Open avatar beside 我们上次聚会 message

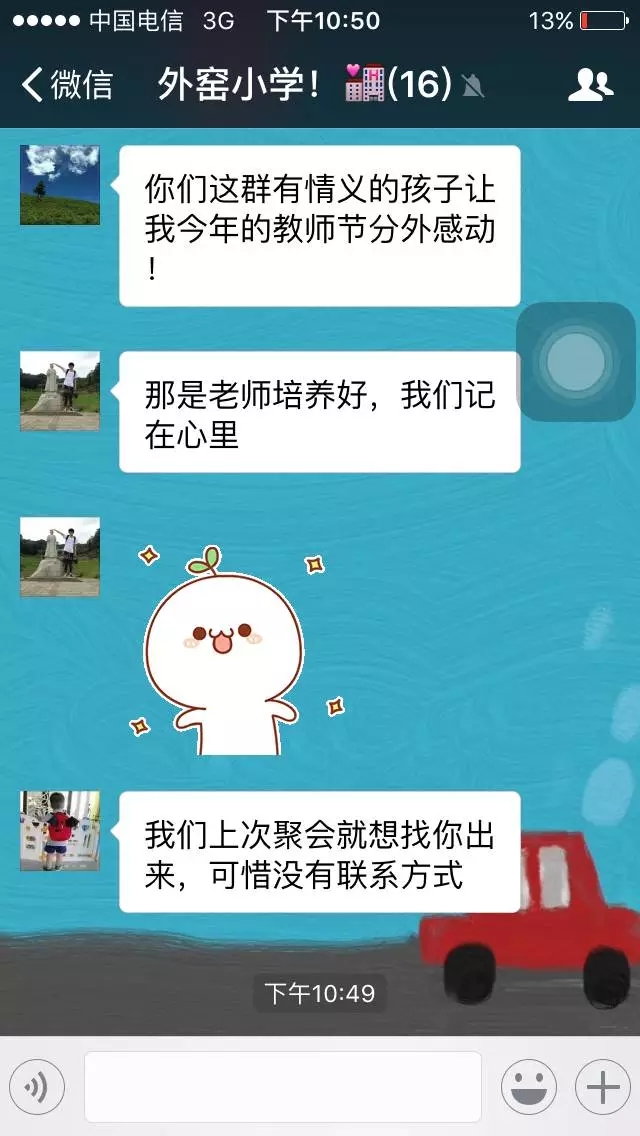(x=60, y=831)
